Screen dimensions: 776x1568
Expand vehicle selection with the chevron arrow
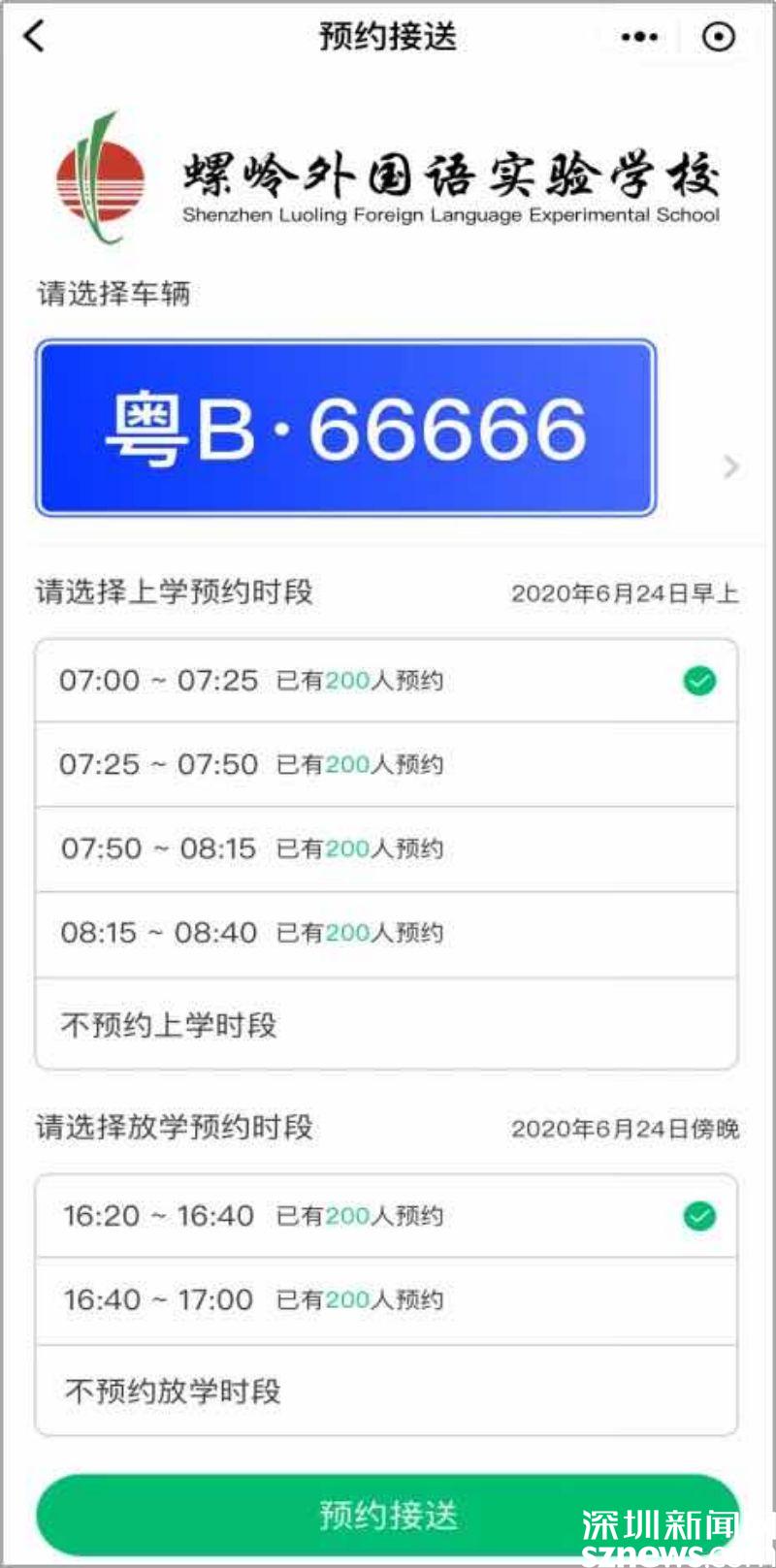(731, 467)
